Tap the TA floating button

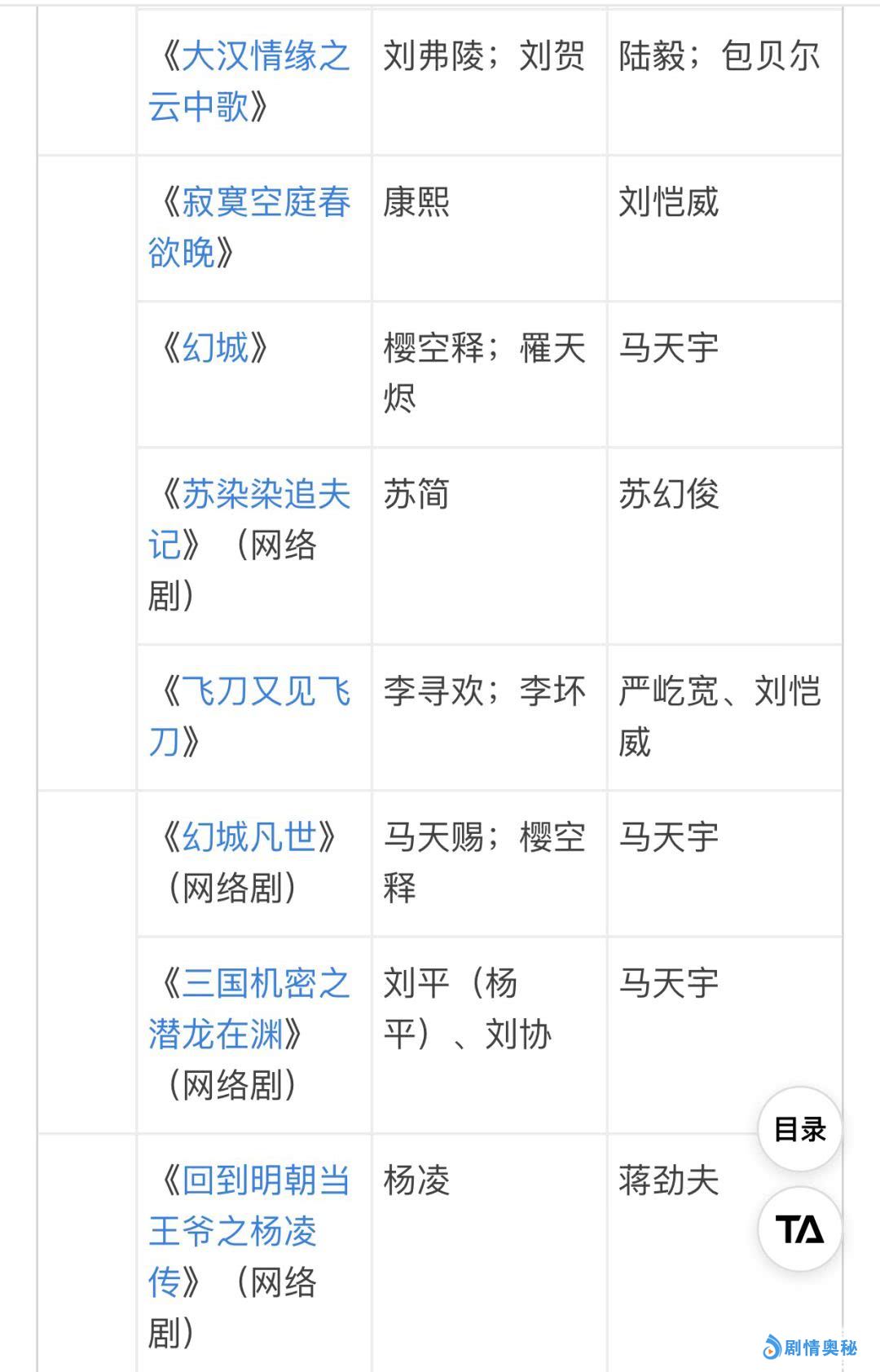[x=799, y=1229]
